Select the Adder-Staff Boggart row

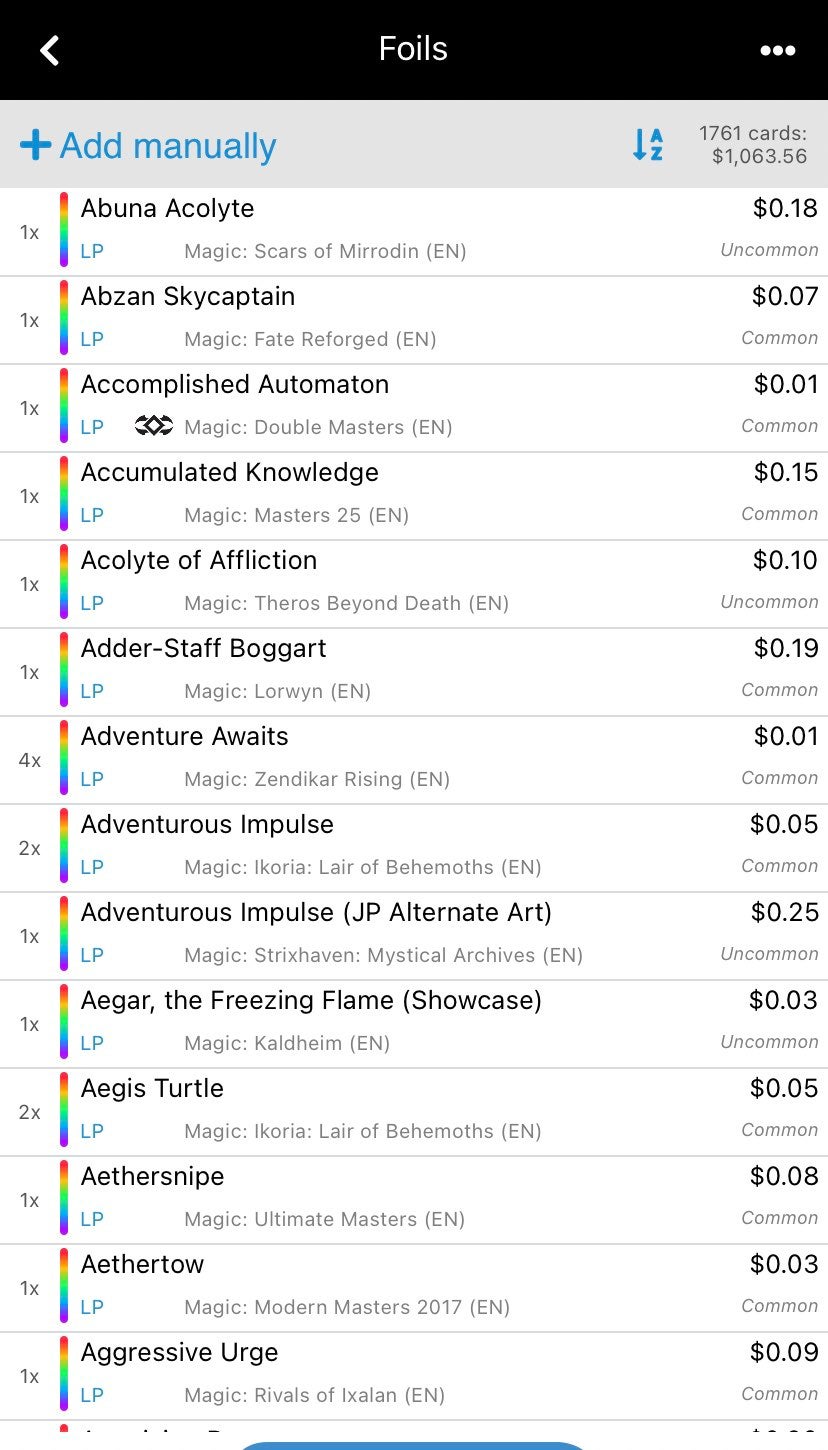pyautogui.click(x=414, y=672)
